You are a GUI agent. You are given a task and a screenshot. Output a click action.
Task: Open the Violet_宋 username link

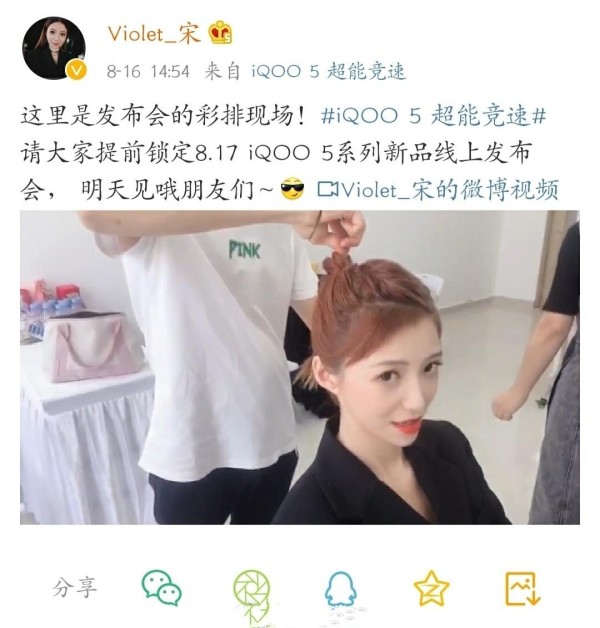[x=153, y=33]
